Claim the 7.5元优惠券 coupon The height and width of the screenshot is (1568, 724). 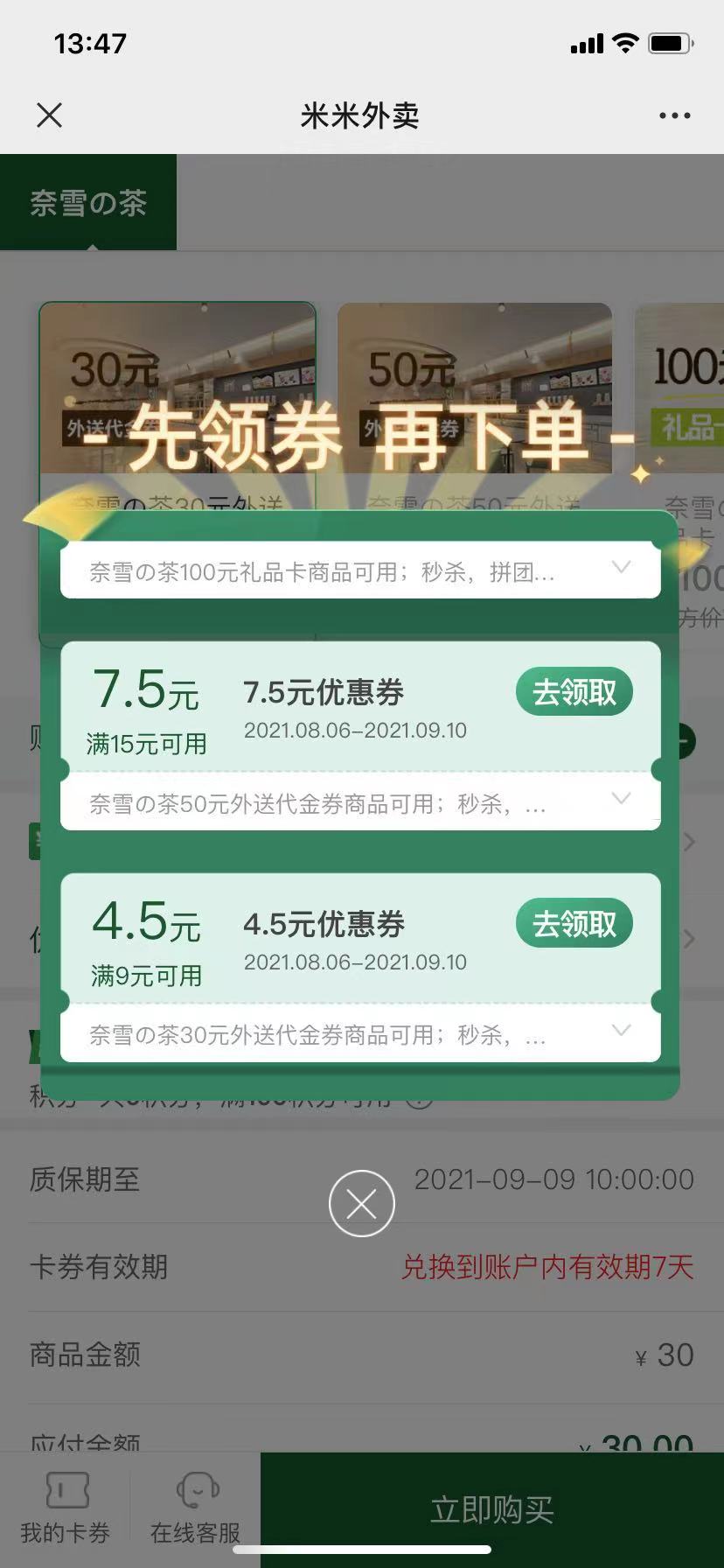574,693
